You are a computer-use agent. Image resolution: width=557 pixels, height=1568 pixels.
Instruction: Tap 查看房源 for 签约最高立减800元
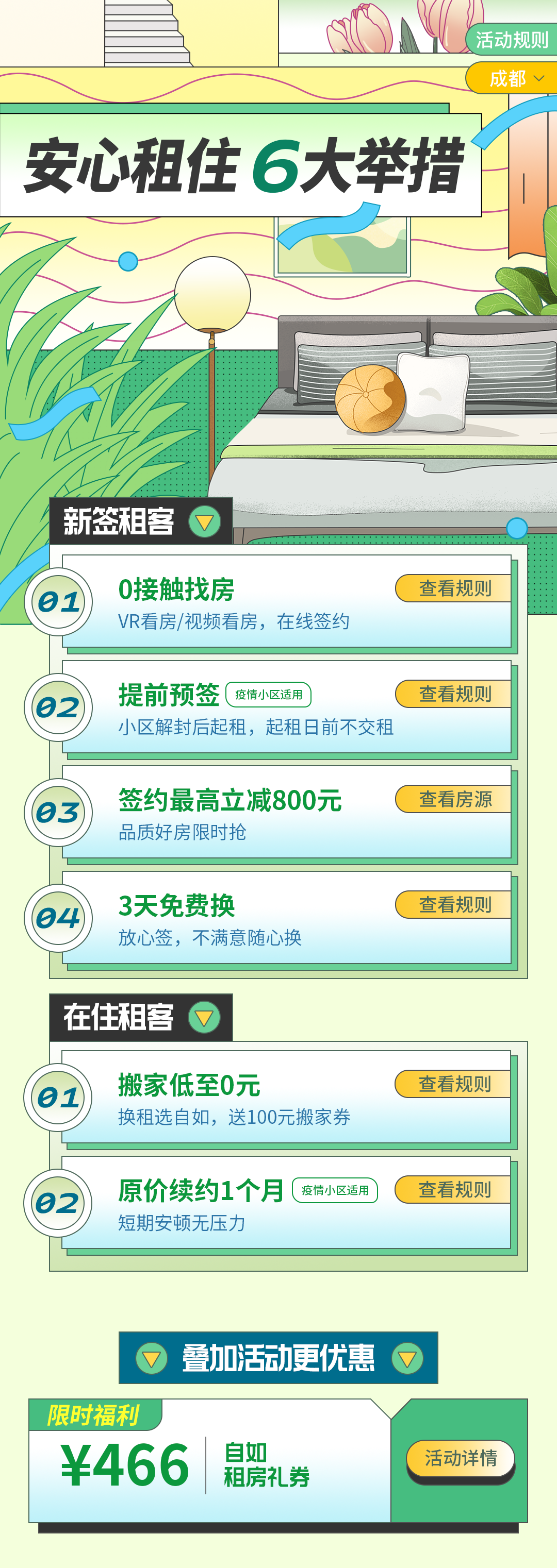point(454,799)
